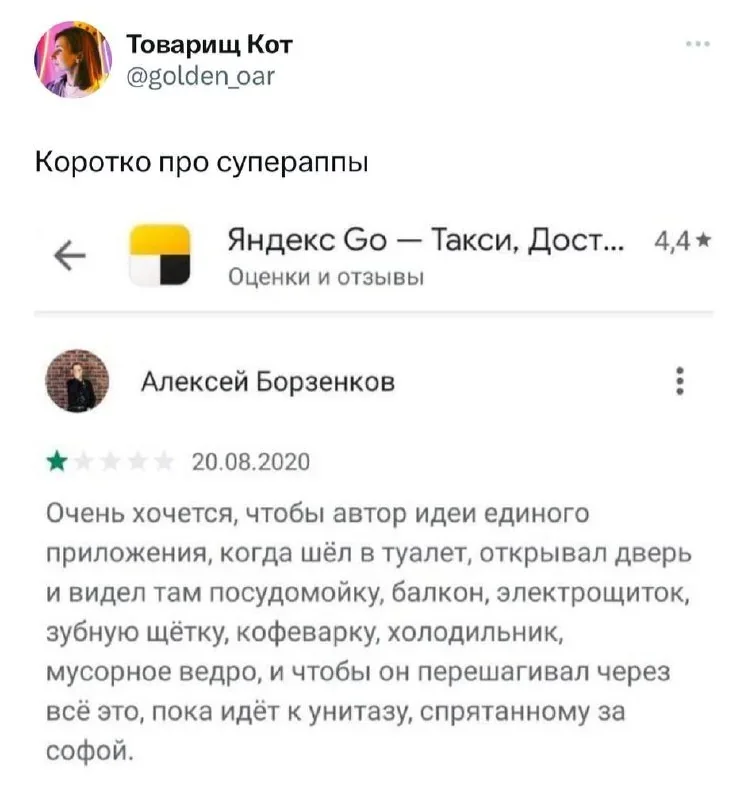Open the attached Яндекс Go review image

373,490
